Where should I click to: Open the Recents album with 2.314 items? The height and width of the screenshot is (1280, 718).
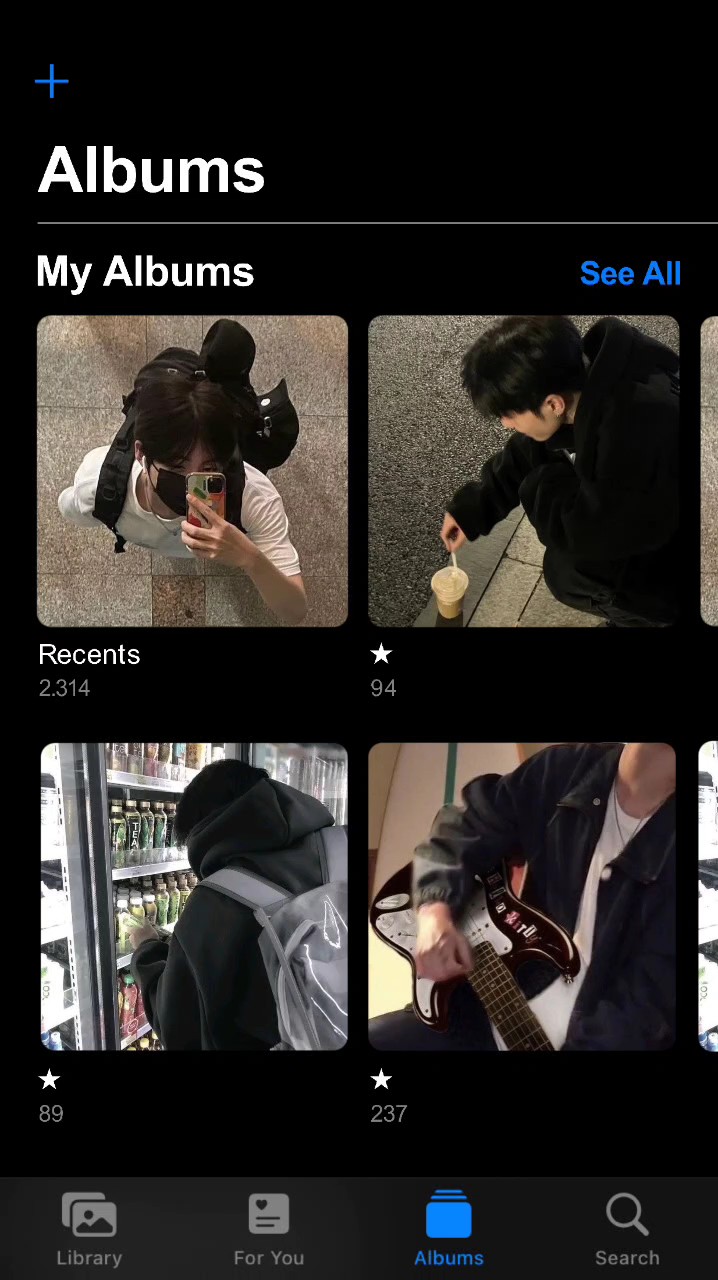pos(192,471)
